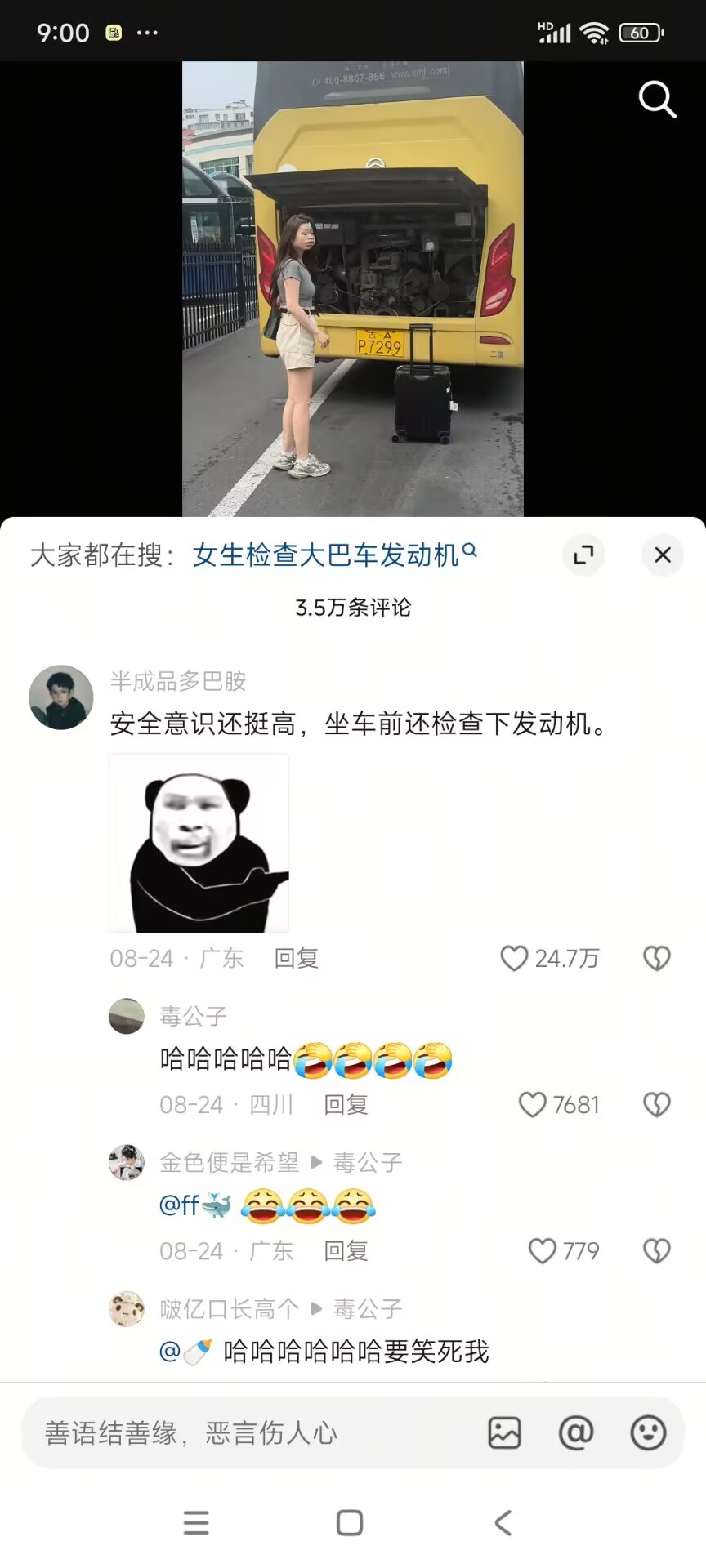
Task: Like 半成品多巴胺's comment with 24.7万 likes
Action: click(515, 958)
